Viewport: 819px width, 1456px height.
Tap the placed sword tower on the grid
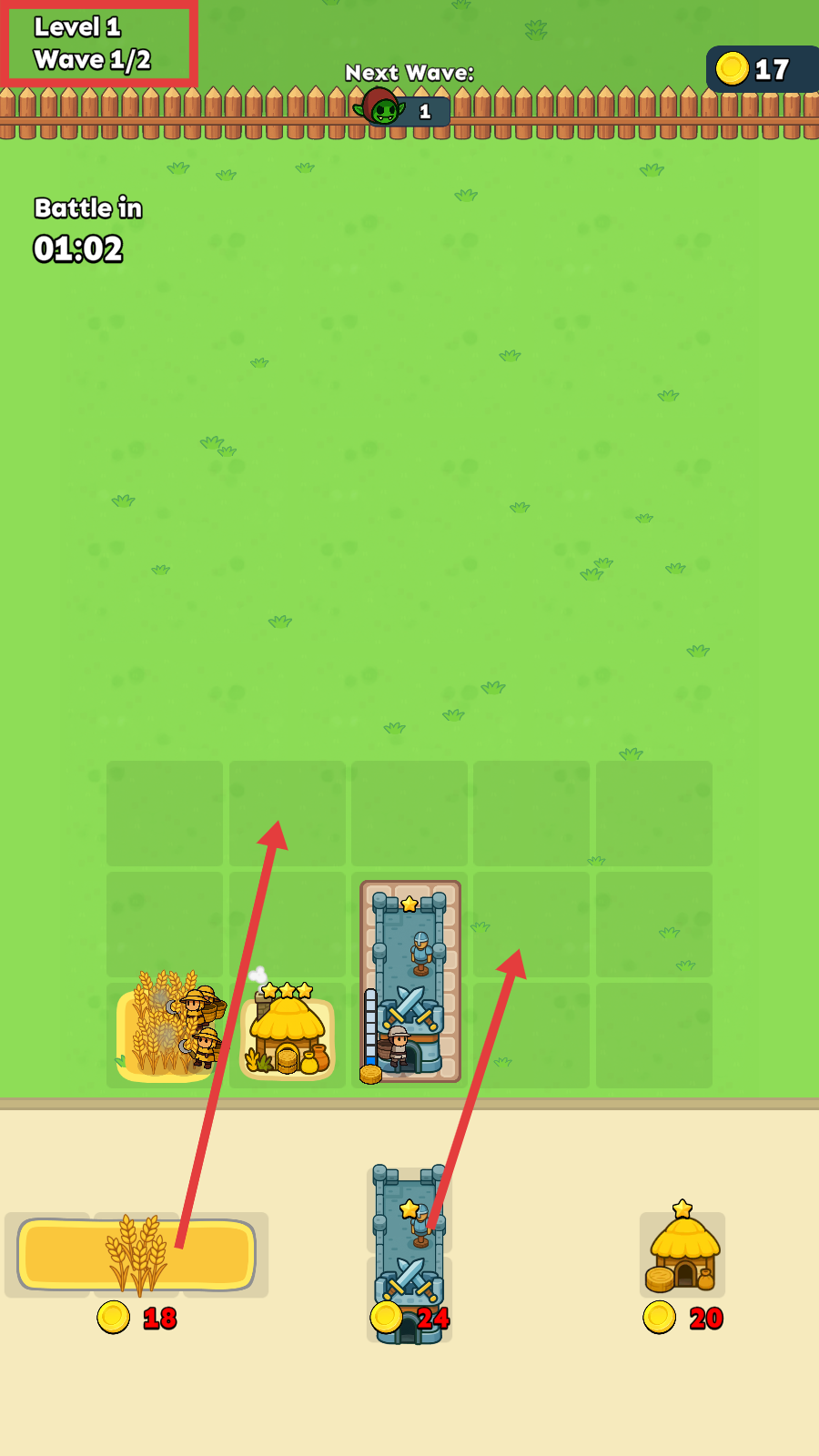(409, 981)
